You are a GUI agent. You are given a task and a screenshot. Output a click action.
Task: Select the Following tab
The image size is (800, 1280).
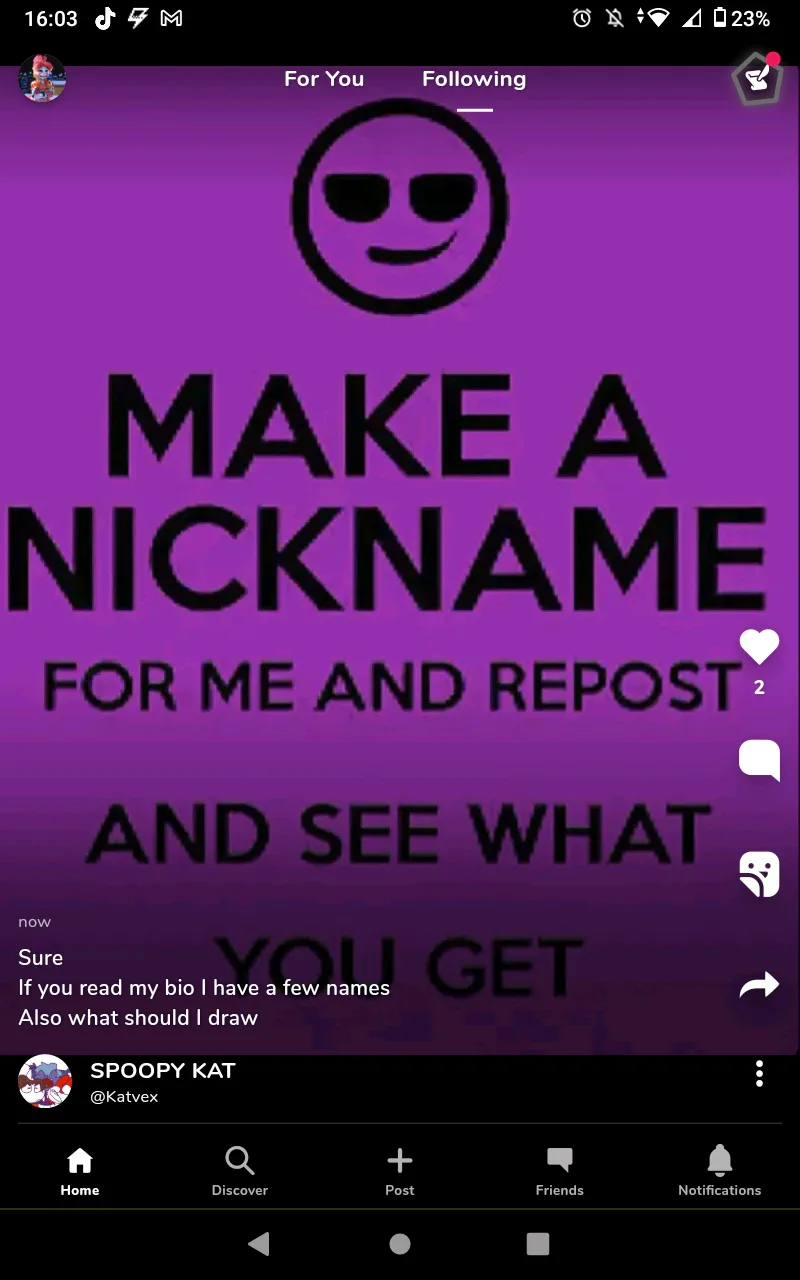click(474, 79)
